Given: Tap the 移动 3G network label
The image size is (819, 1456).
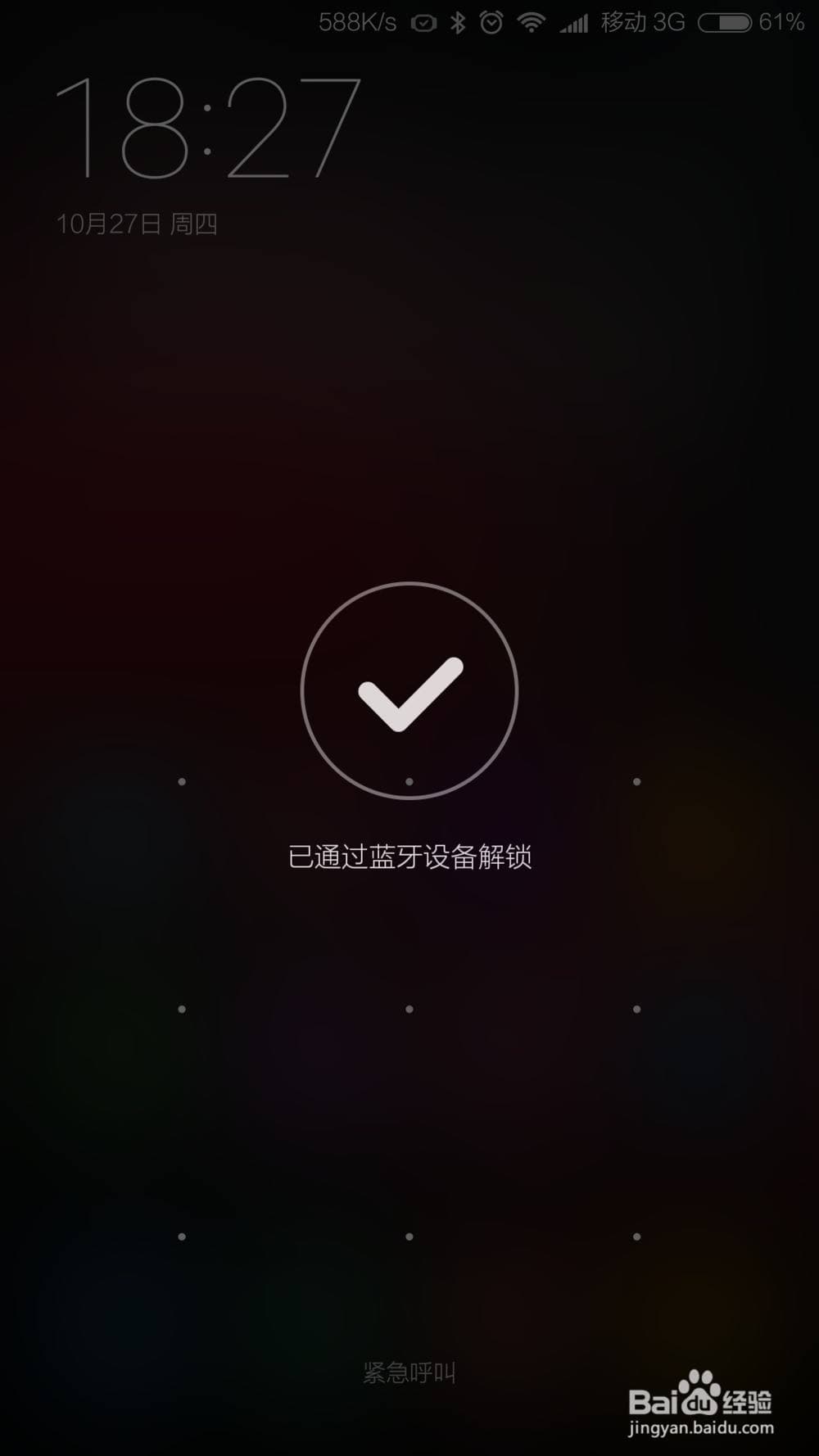Looking at the screenshot, I should tap(641, 23).
